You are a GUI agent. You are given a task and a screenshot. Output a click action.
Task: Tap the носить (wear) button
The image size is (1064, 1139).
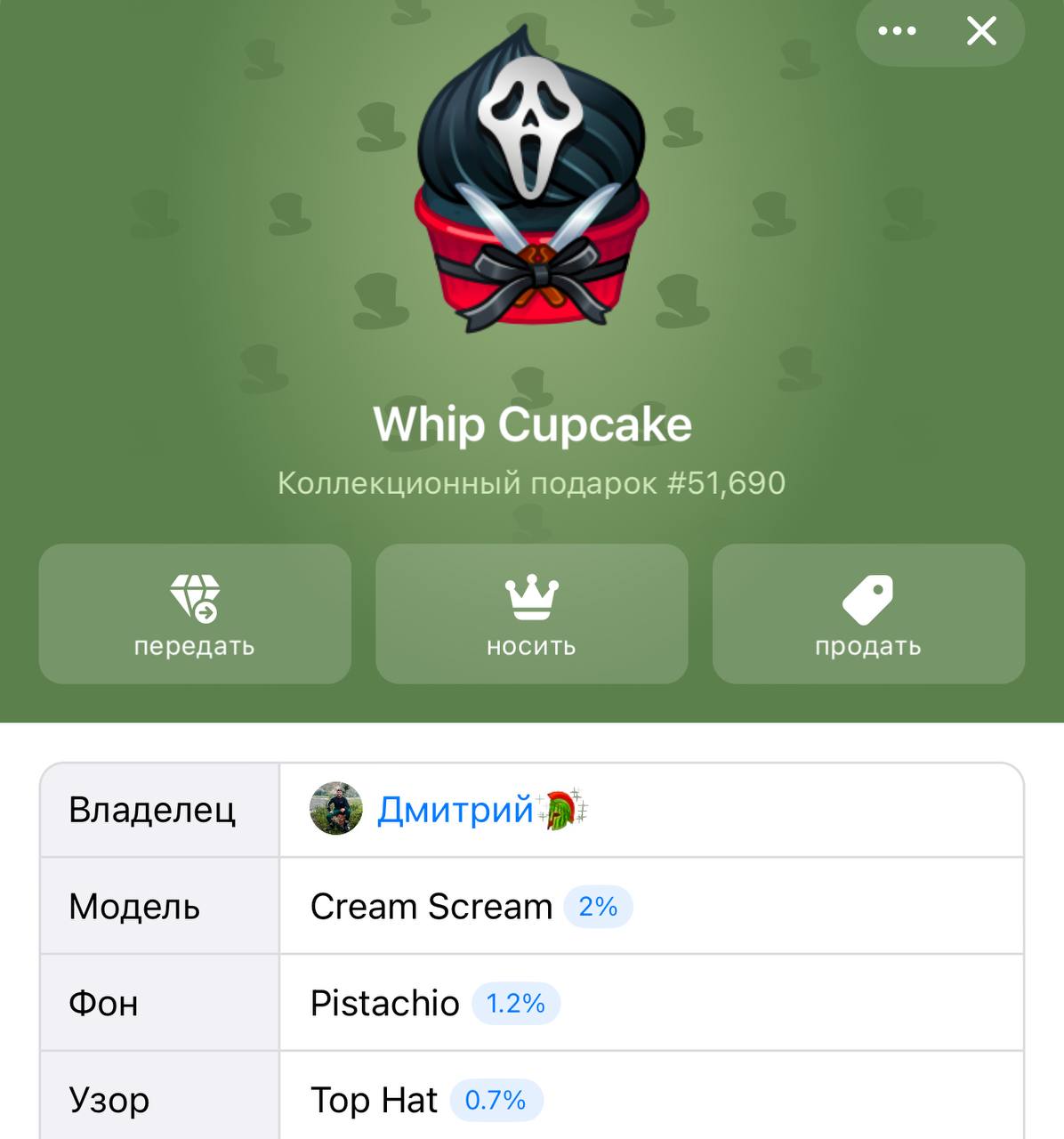coord(531,614)
